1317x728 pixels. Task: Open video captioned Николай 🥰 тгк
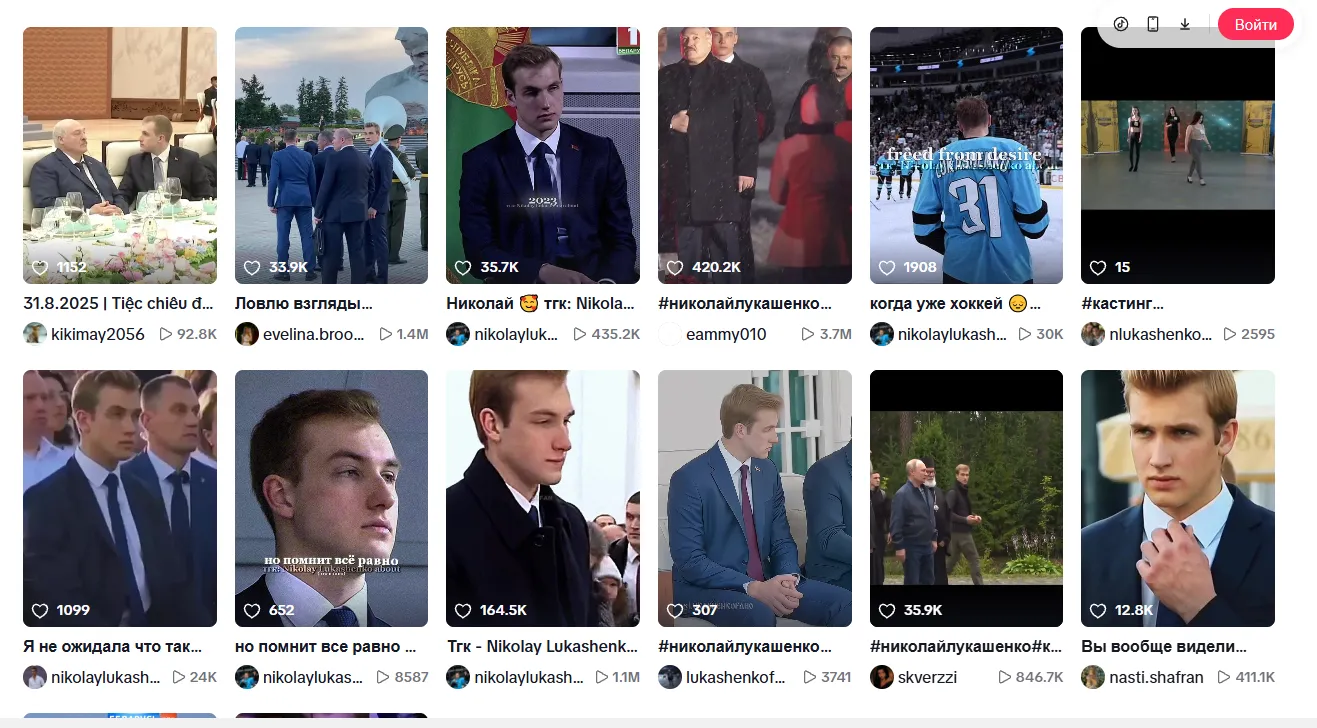542,155
